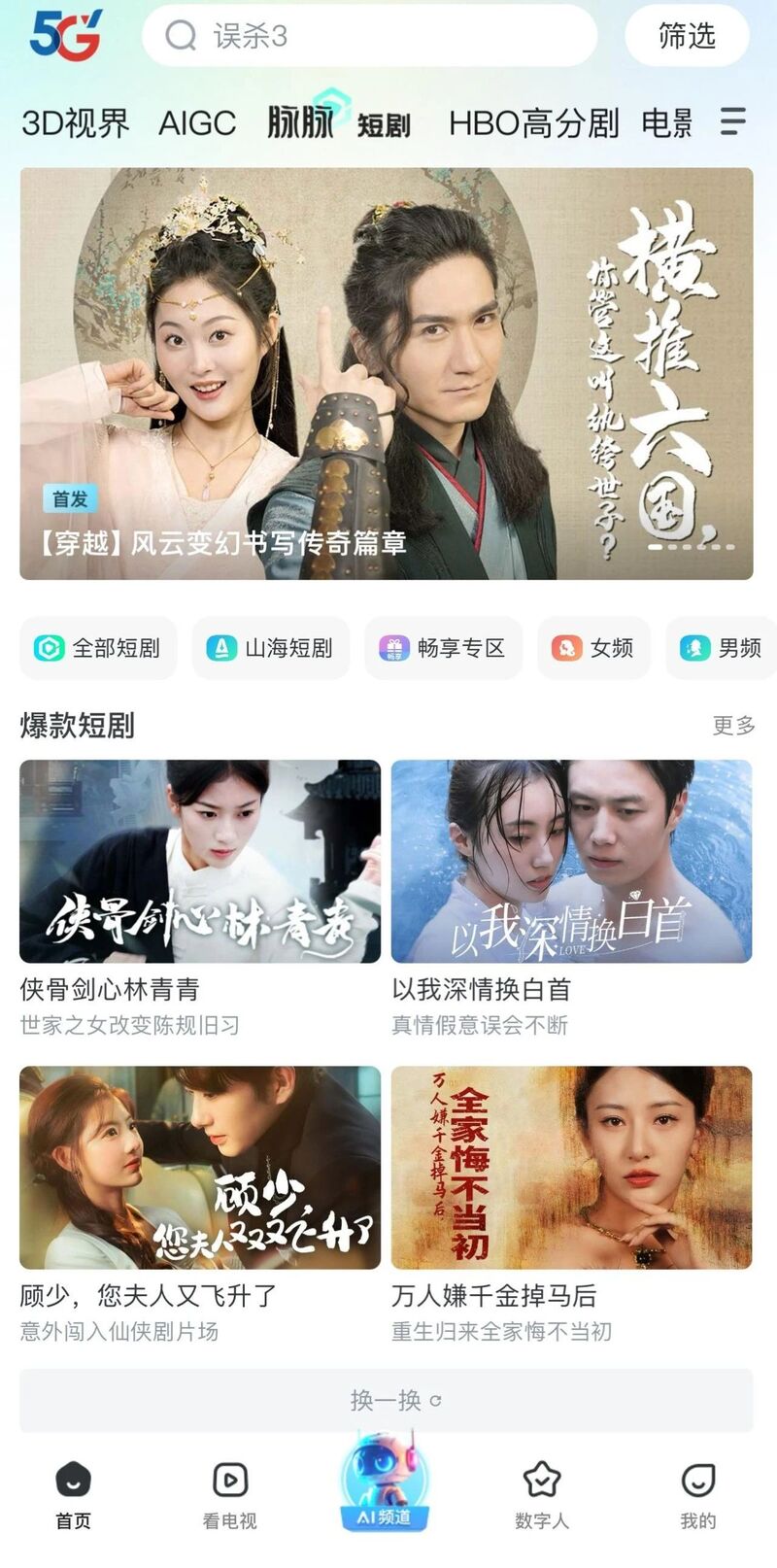Switch to the 看电视 tab

[230, 1495]
